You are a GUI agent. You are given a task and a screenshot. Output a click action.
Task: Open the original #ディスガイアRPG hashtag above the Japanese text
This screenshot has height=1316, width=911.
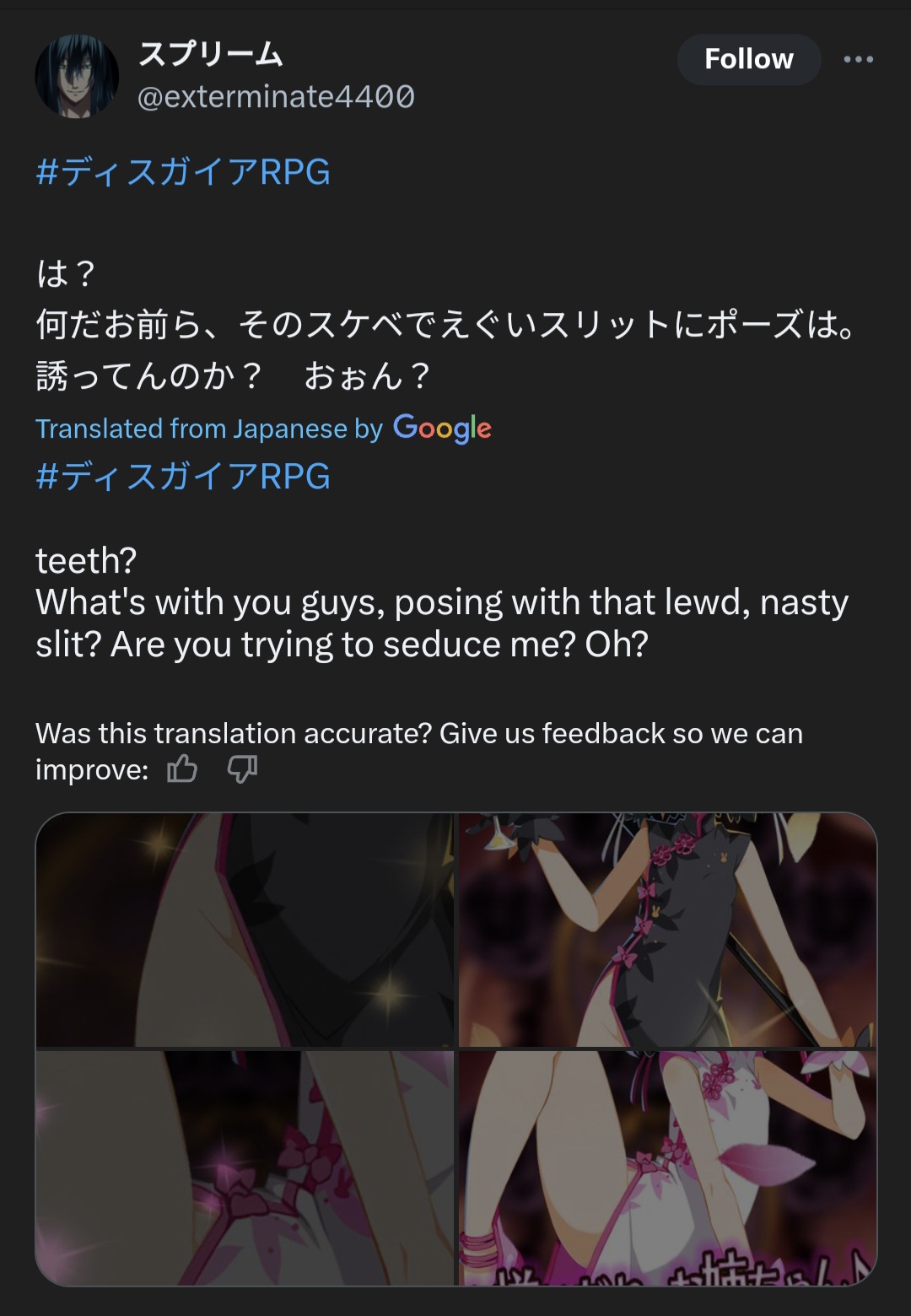183,172
